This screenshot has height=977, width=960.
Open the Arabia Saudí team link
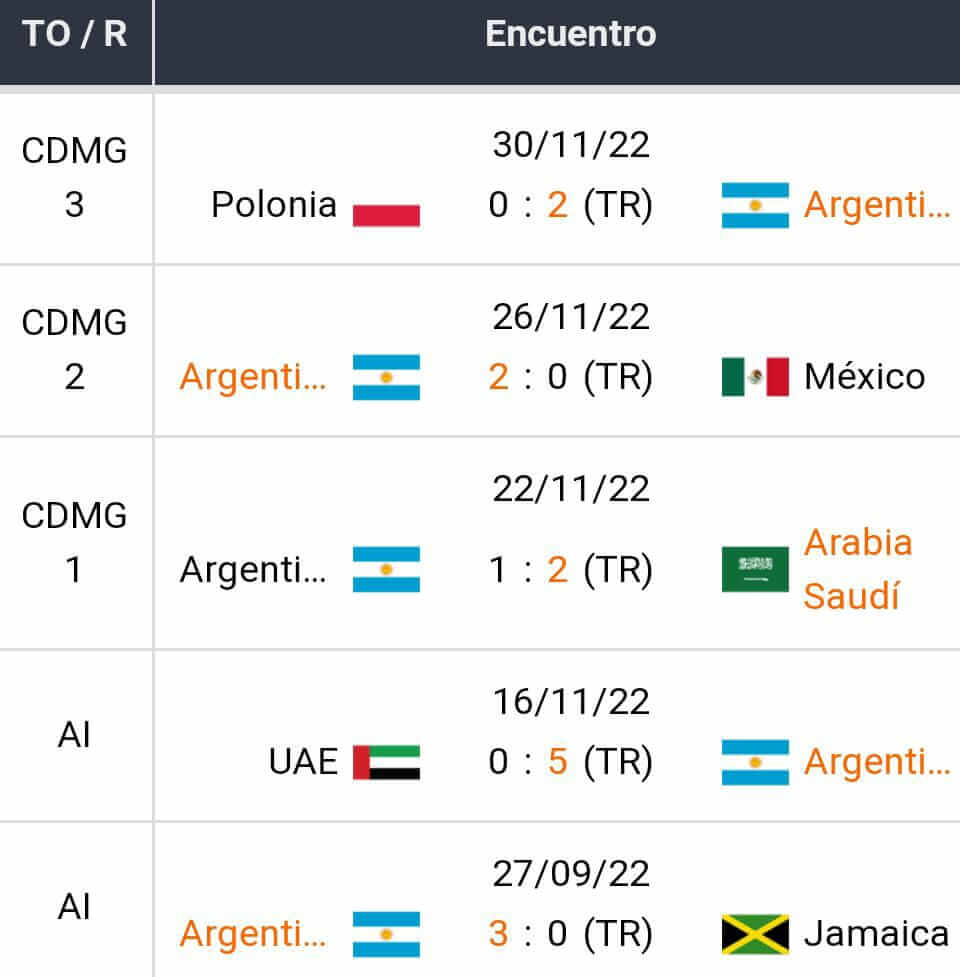tap(859, 569)
